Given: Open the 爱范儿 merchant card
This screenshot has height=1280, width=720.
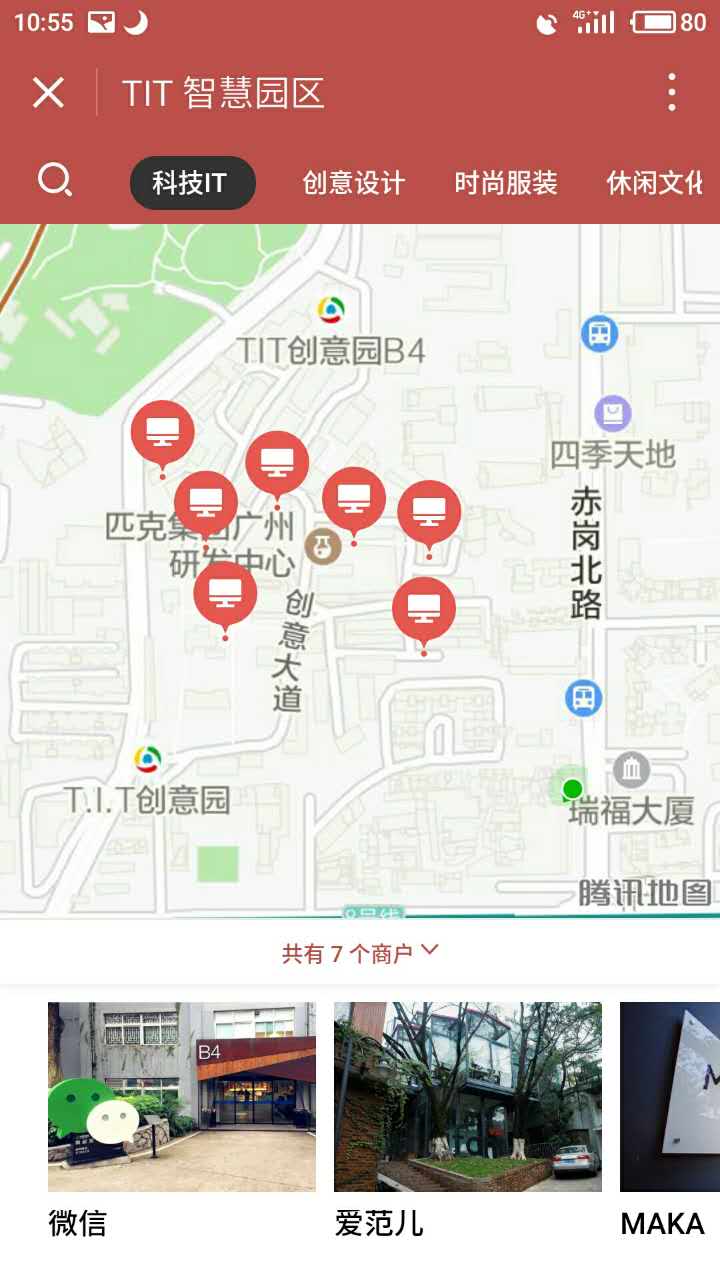Looking at the screenshot, I should 468,1120.
